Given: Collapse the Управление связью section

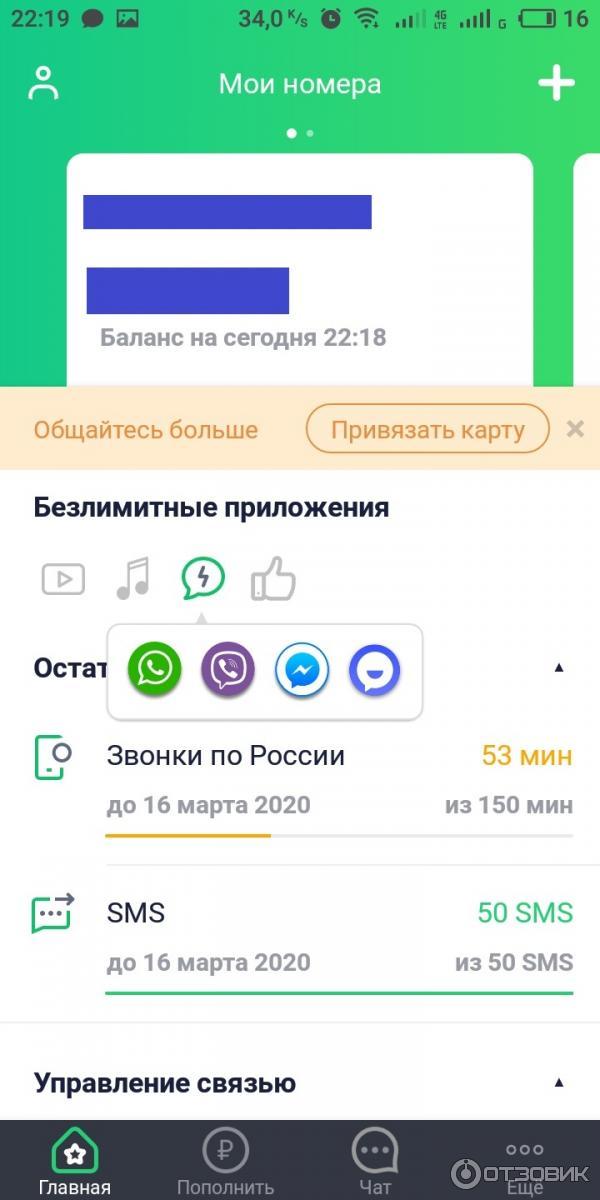Looking at the screenshot, I should (559, 1083).
